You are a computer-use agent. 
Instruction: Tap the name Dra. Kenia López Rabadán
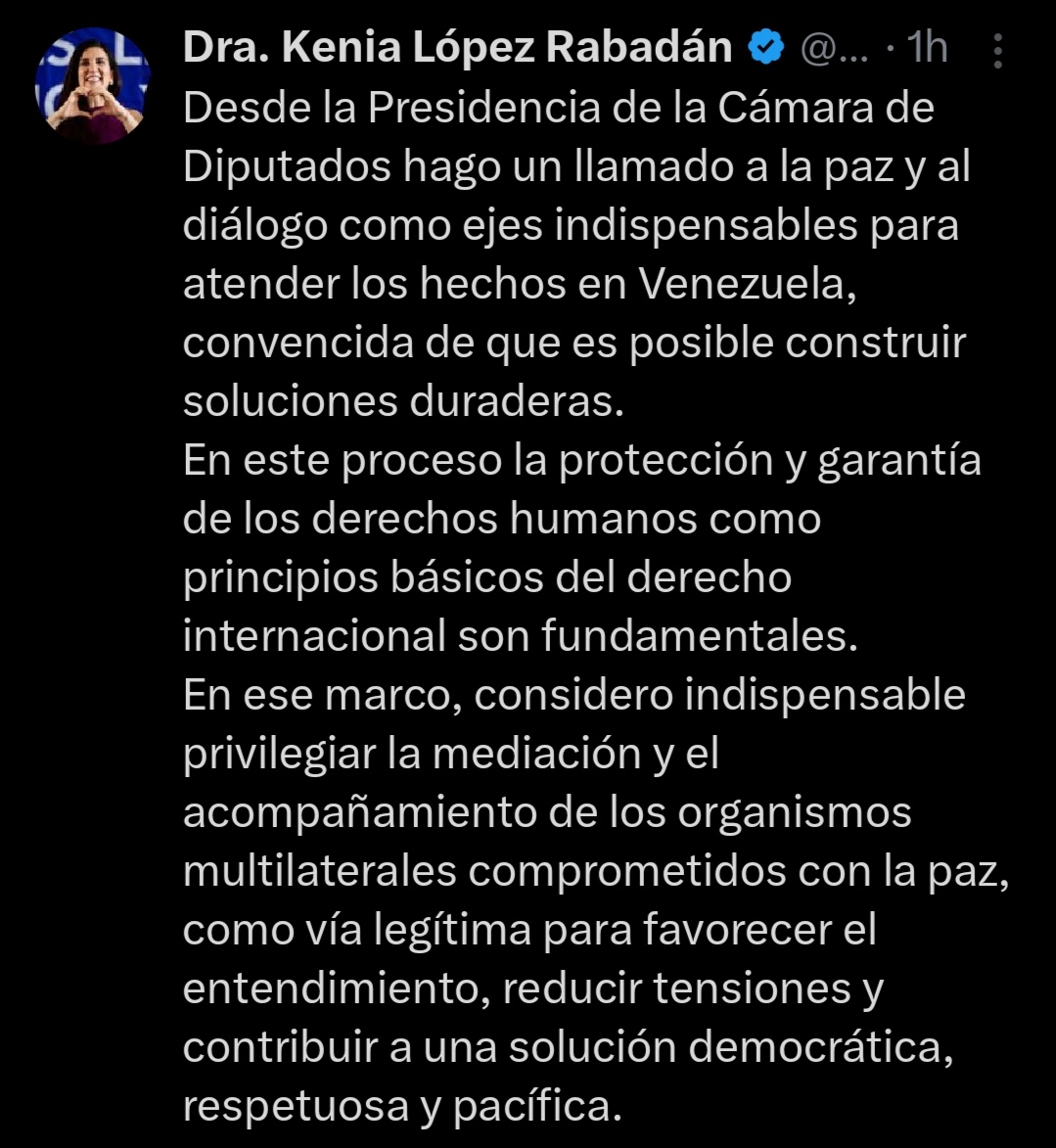point(457,48)
